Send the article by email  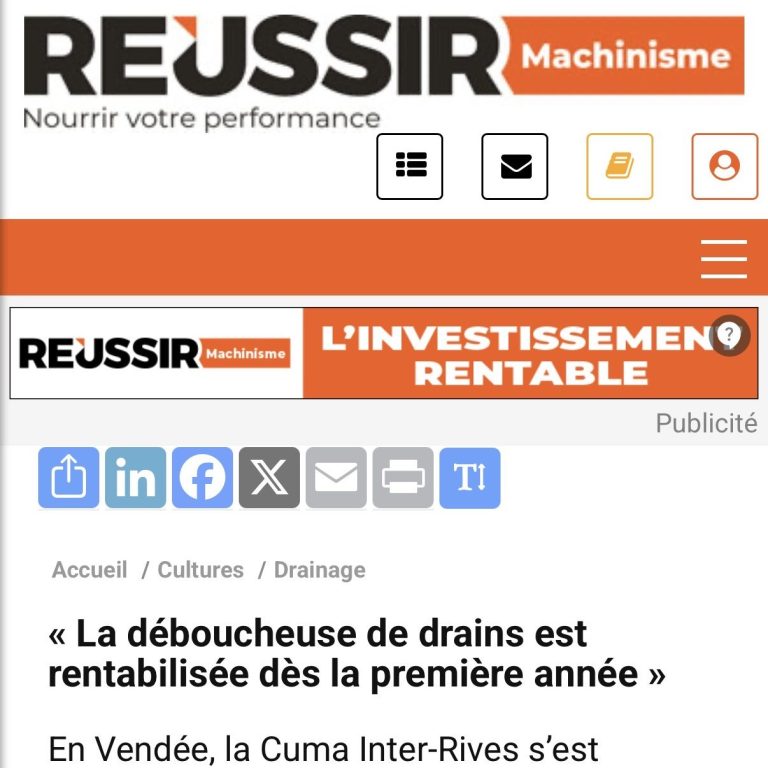(x=336, y=478)
